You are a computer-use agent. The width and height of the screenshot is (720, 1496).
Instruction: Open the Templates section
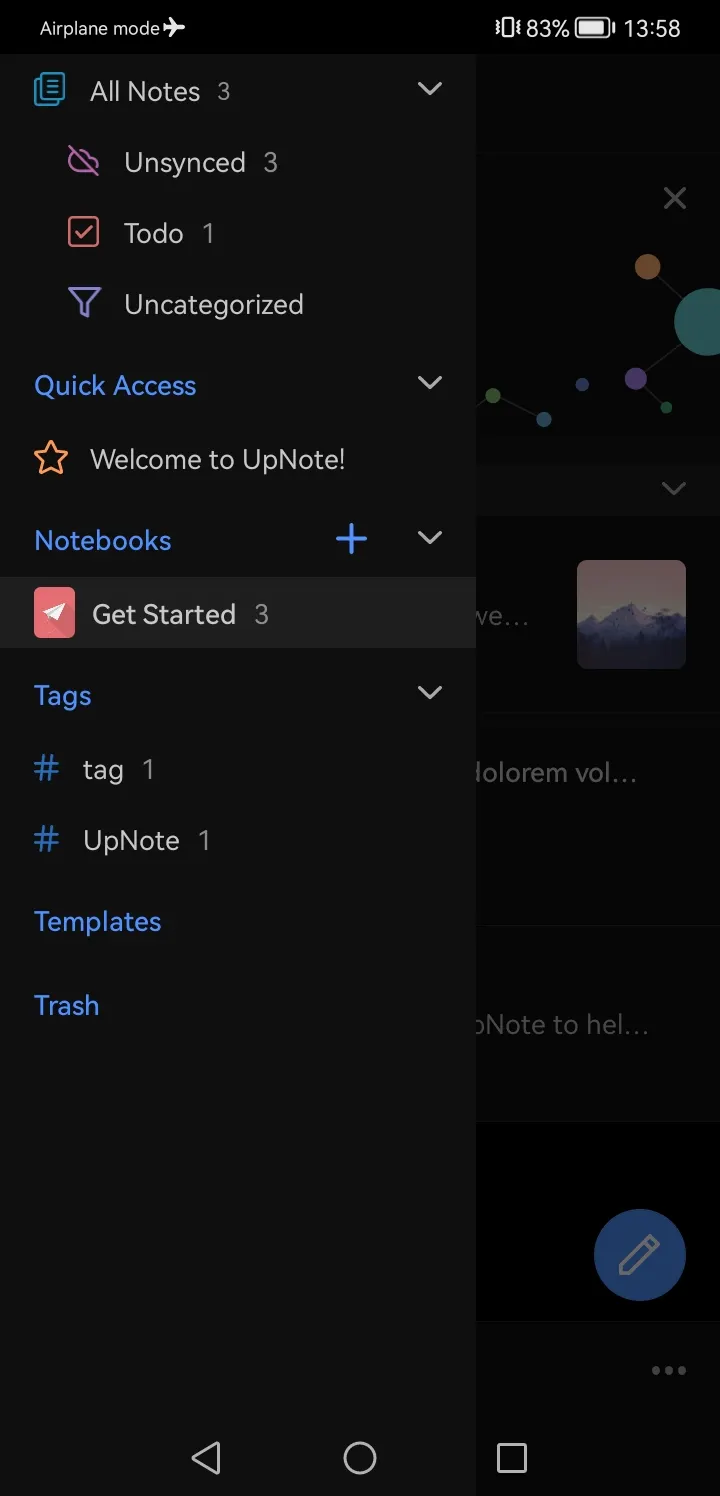[x=97, y=921]
